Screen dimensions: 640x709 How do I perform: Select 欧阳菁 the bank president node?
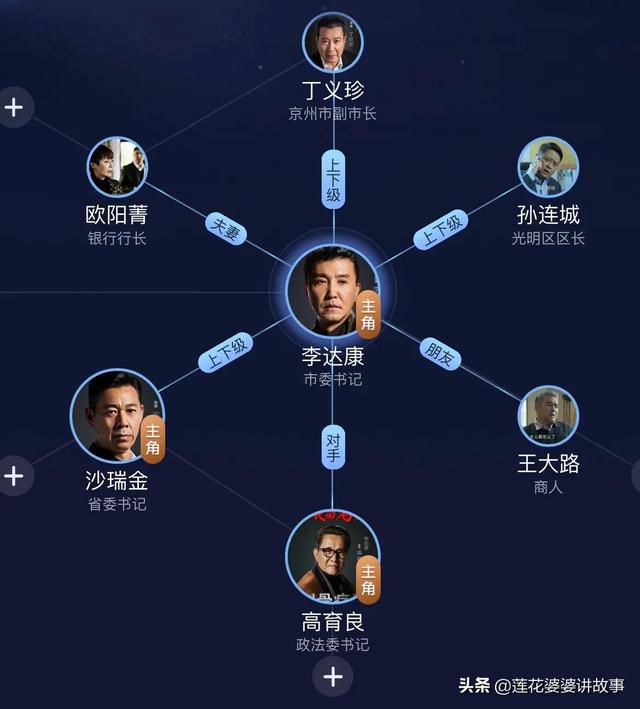117,167
